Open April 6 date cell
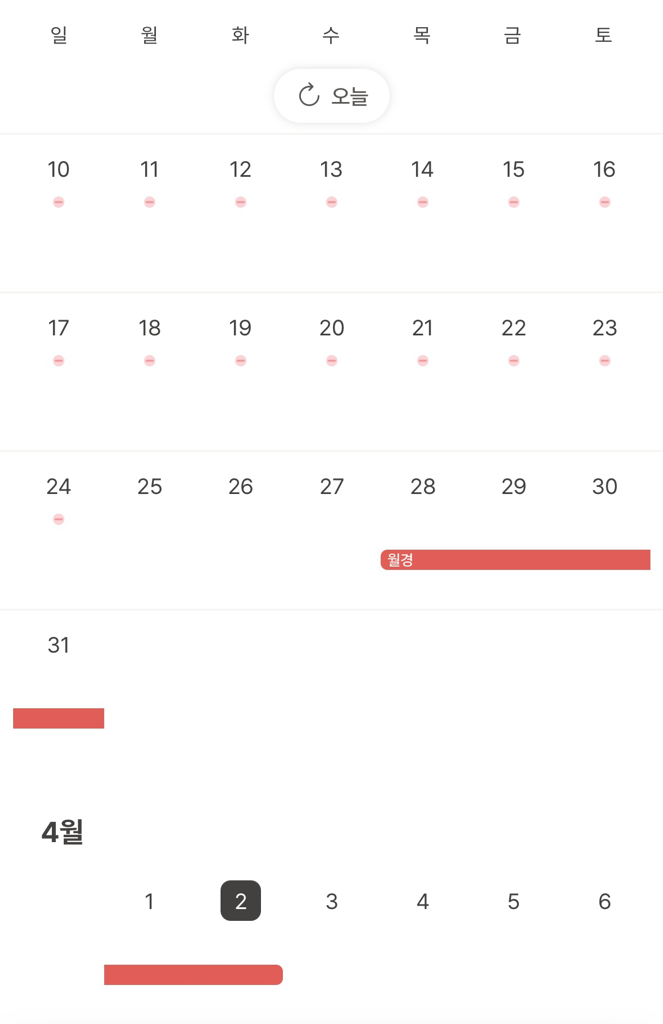Image resolution: width=663 pixels, height=1024 pixels. [604, 902]
